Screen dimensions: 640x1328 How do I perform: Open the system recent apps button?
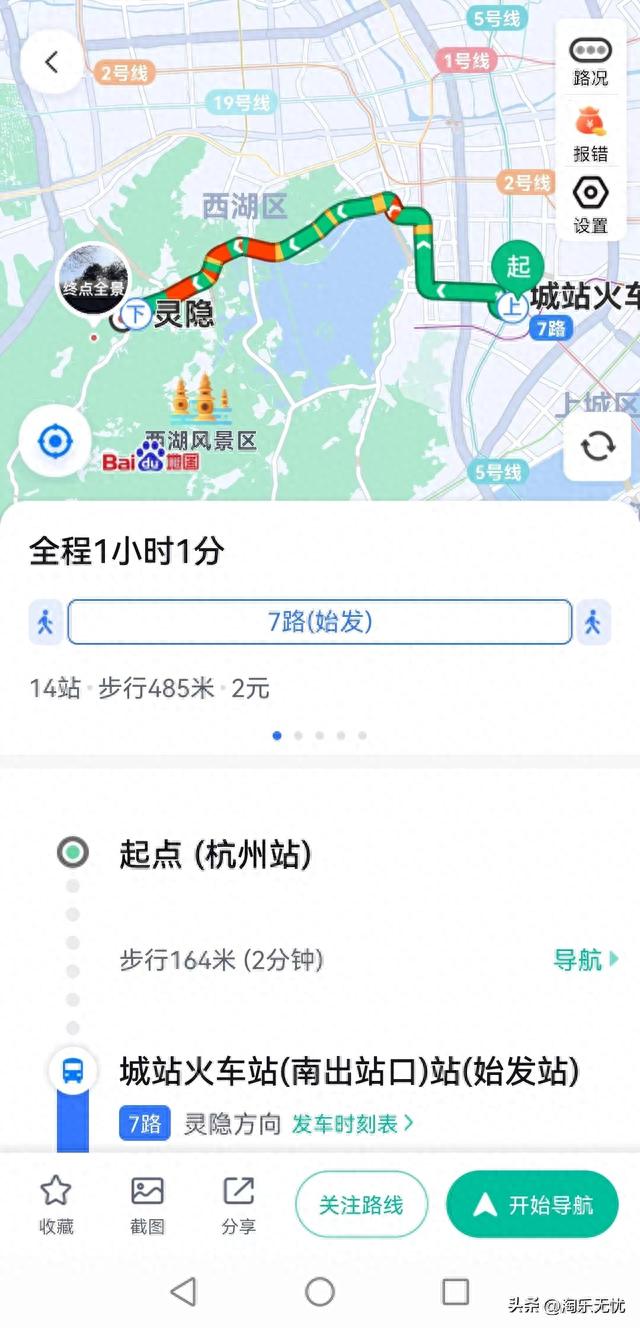click(455, 1292)
